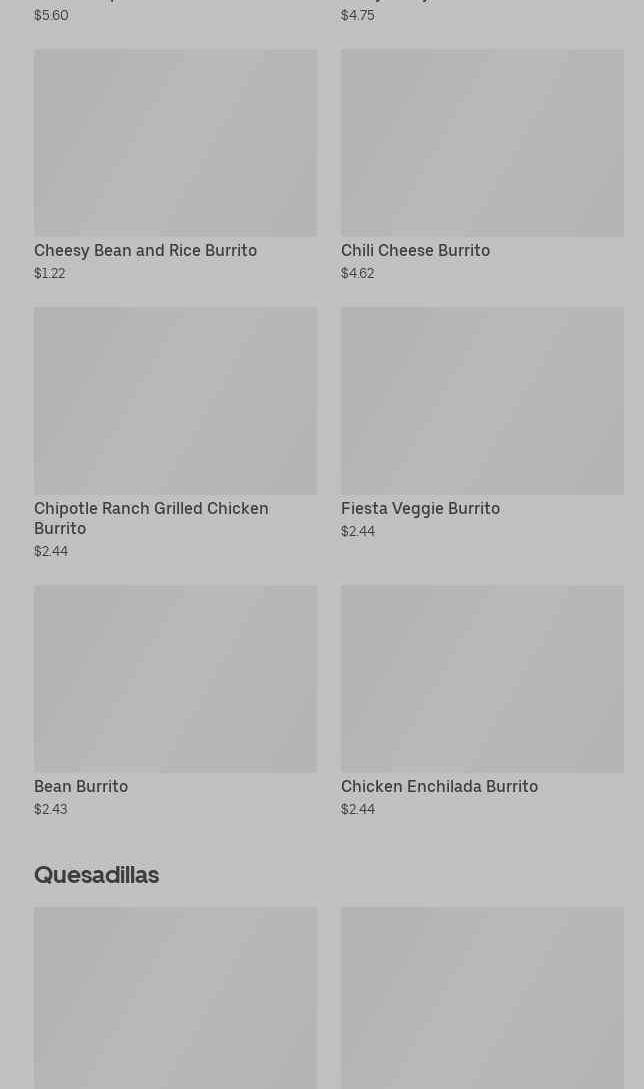
Task: View the Chicken Enchilada Burrito item
Action: pos(482,701)
